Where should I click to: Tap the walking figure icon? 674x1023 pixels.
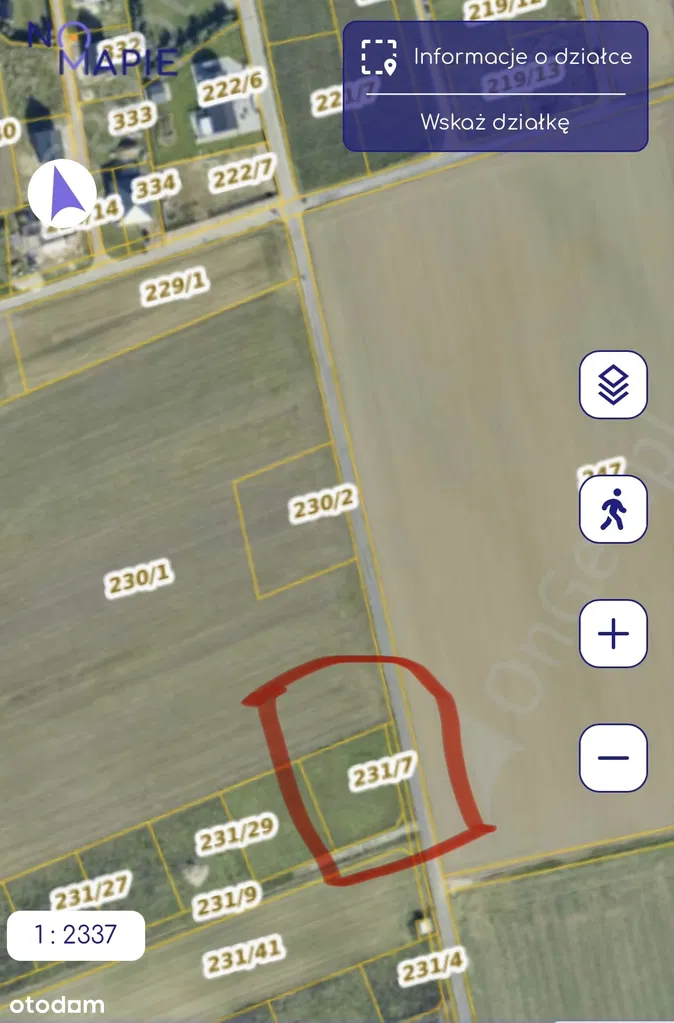[613, 509]
